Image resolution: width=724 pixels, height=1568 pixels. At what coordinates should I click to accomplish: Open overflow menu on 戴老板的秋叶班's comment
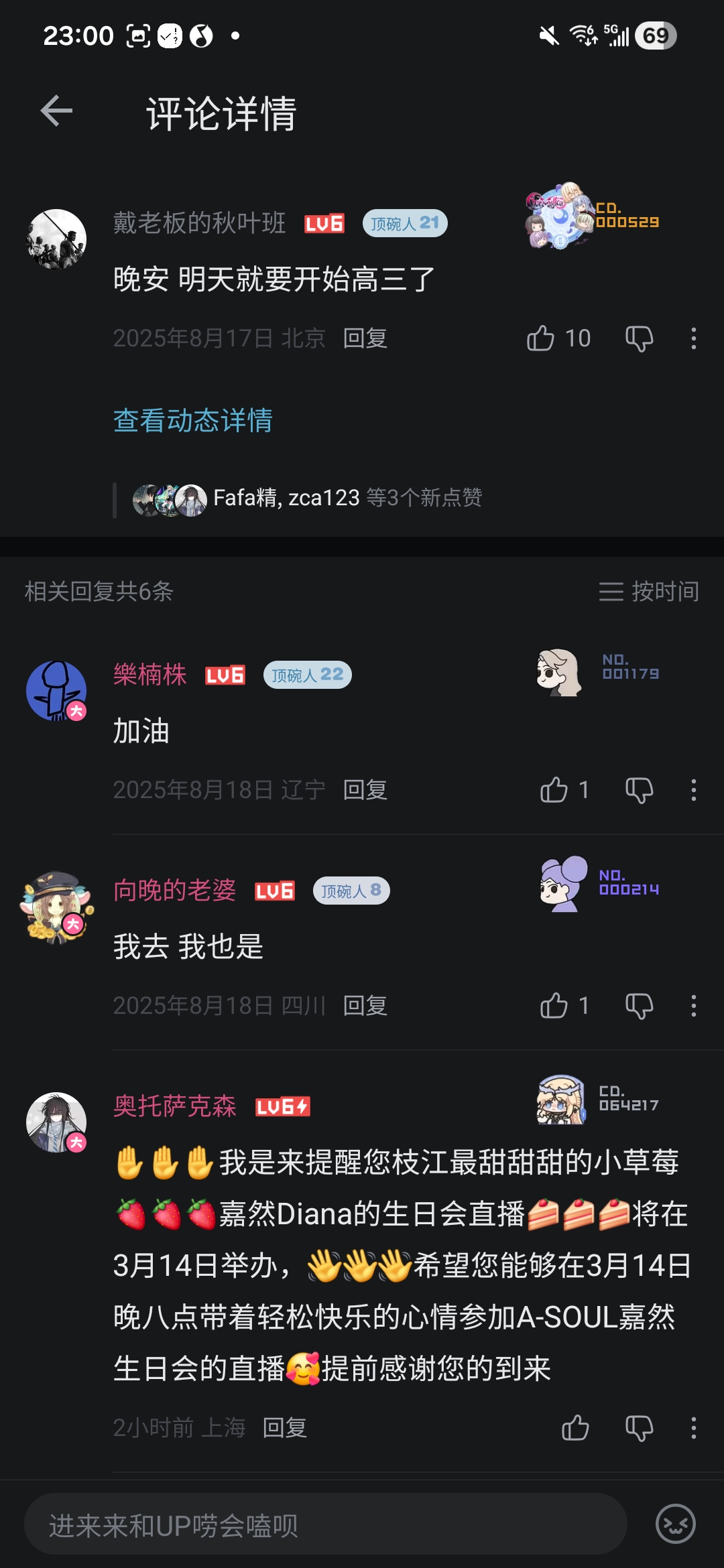694,338
